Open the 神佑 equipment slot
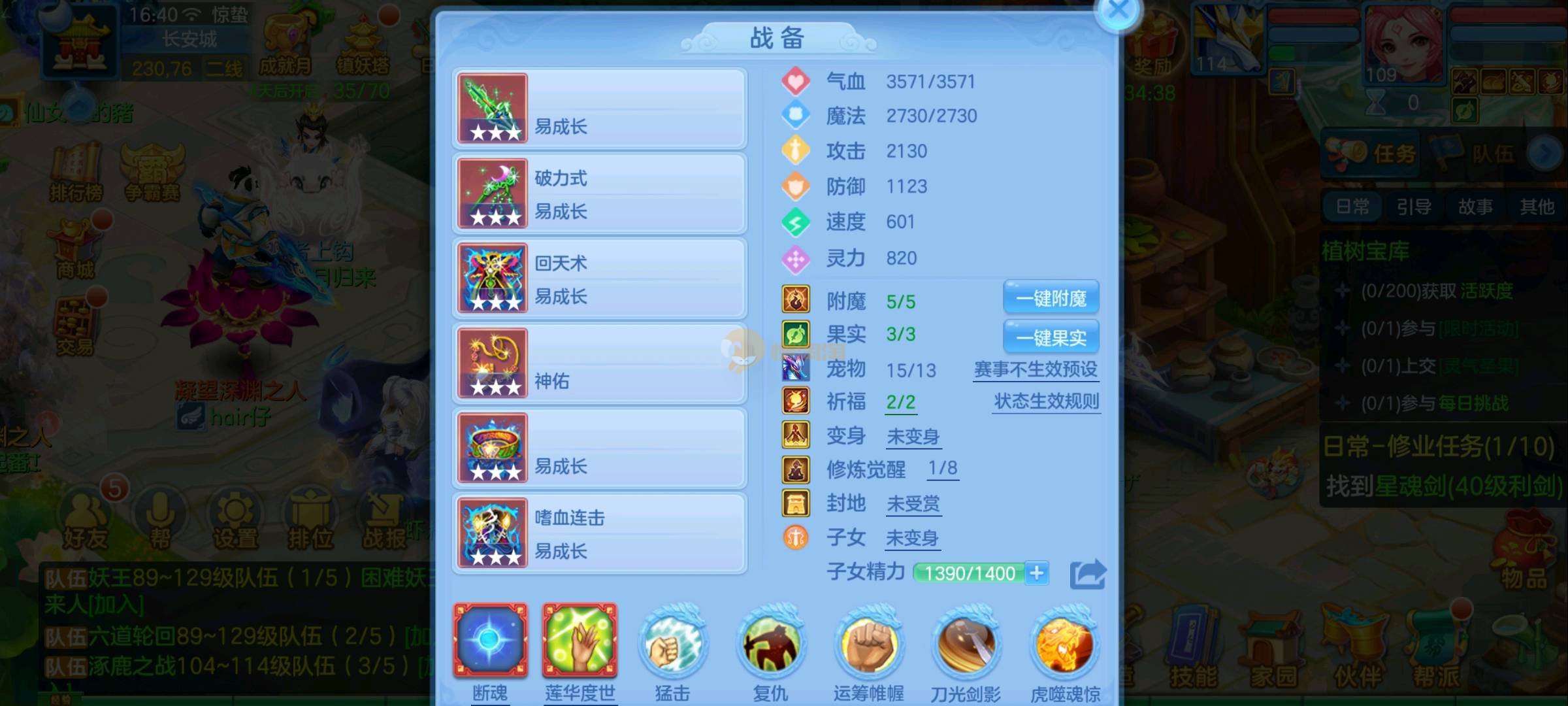 point(599,363)
